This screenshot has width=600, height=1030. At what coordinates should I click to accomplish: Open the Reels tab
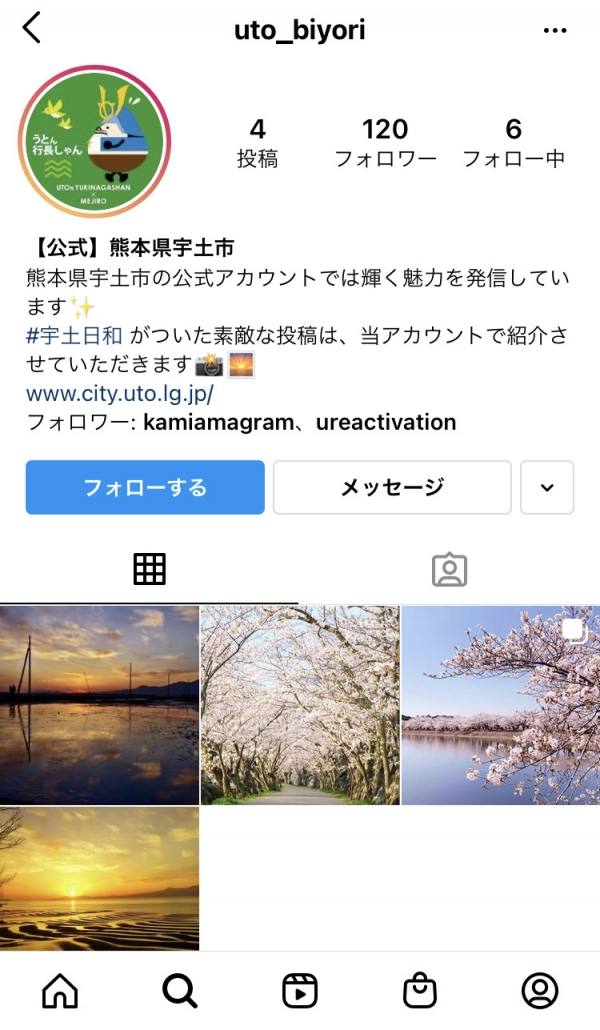pyautogui.click(x=300, y=991)
